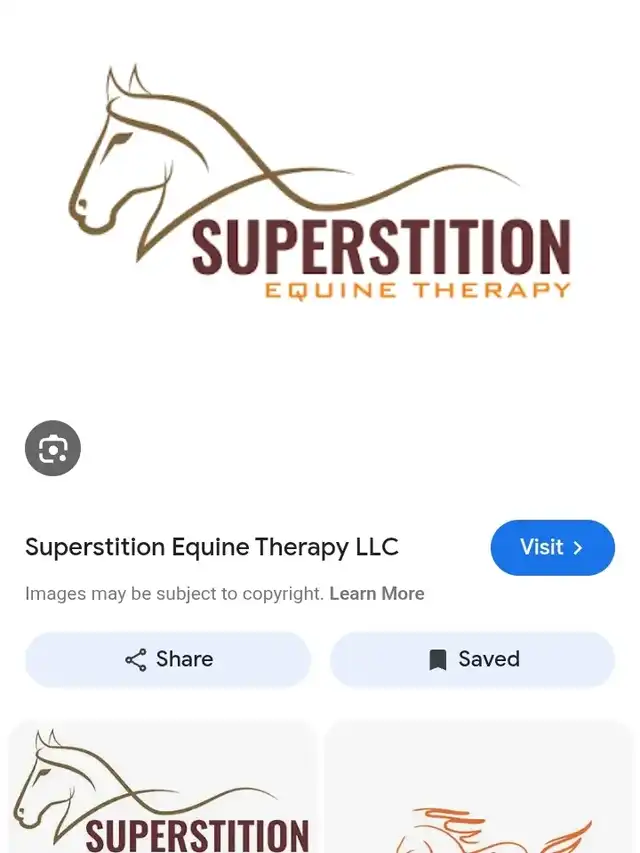The image size is (640, 853).
Task: Visit the Superstition Equine Therapy website
Action: 552,547
